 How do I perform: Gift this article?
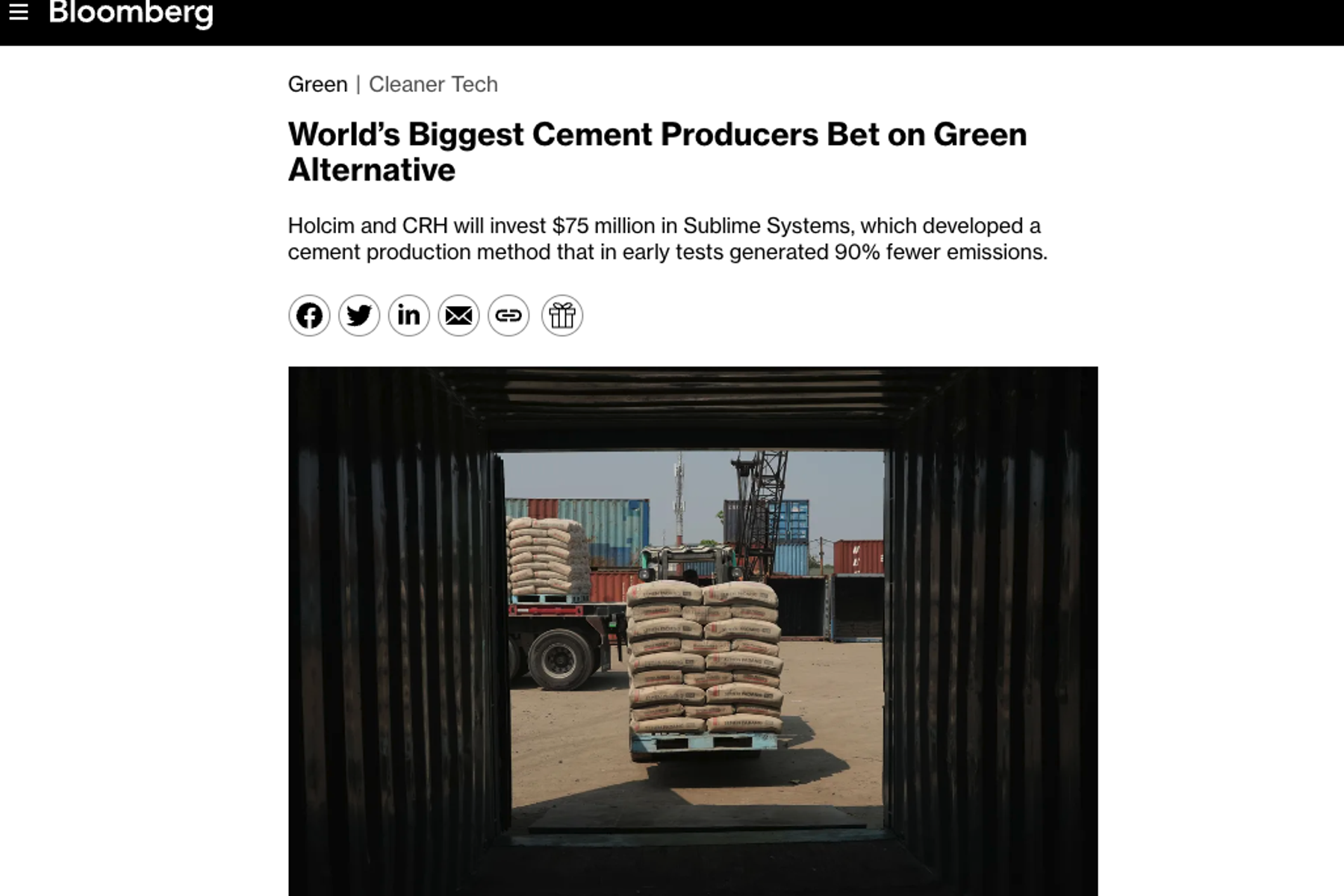pyautogui.click(x=561, y=316)
